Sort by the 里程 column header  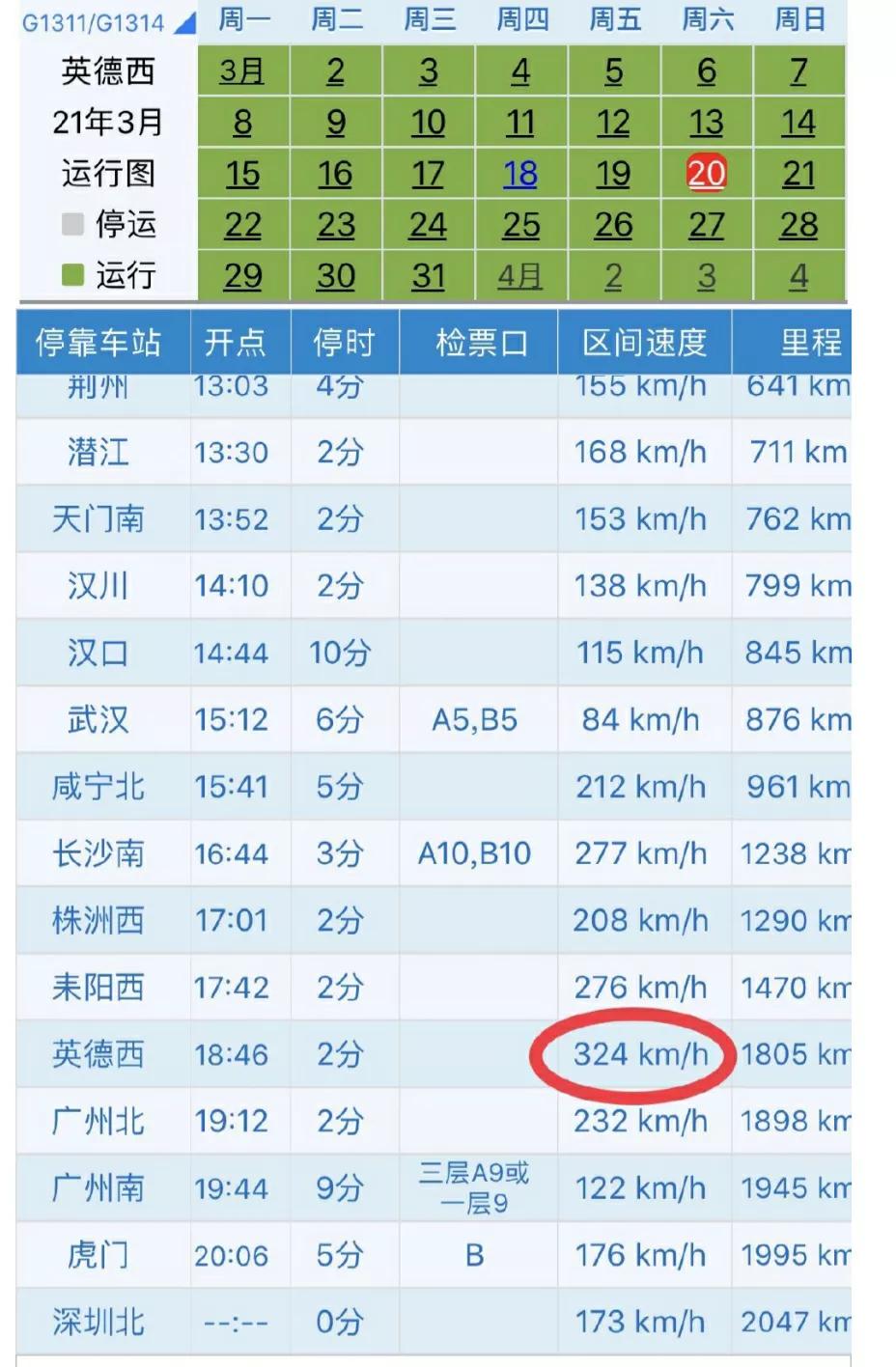coord(811,343)
